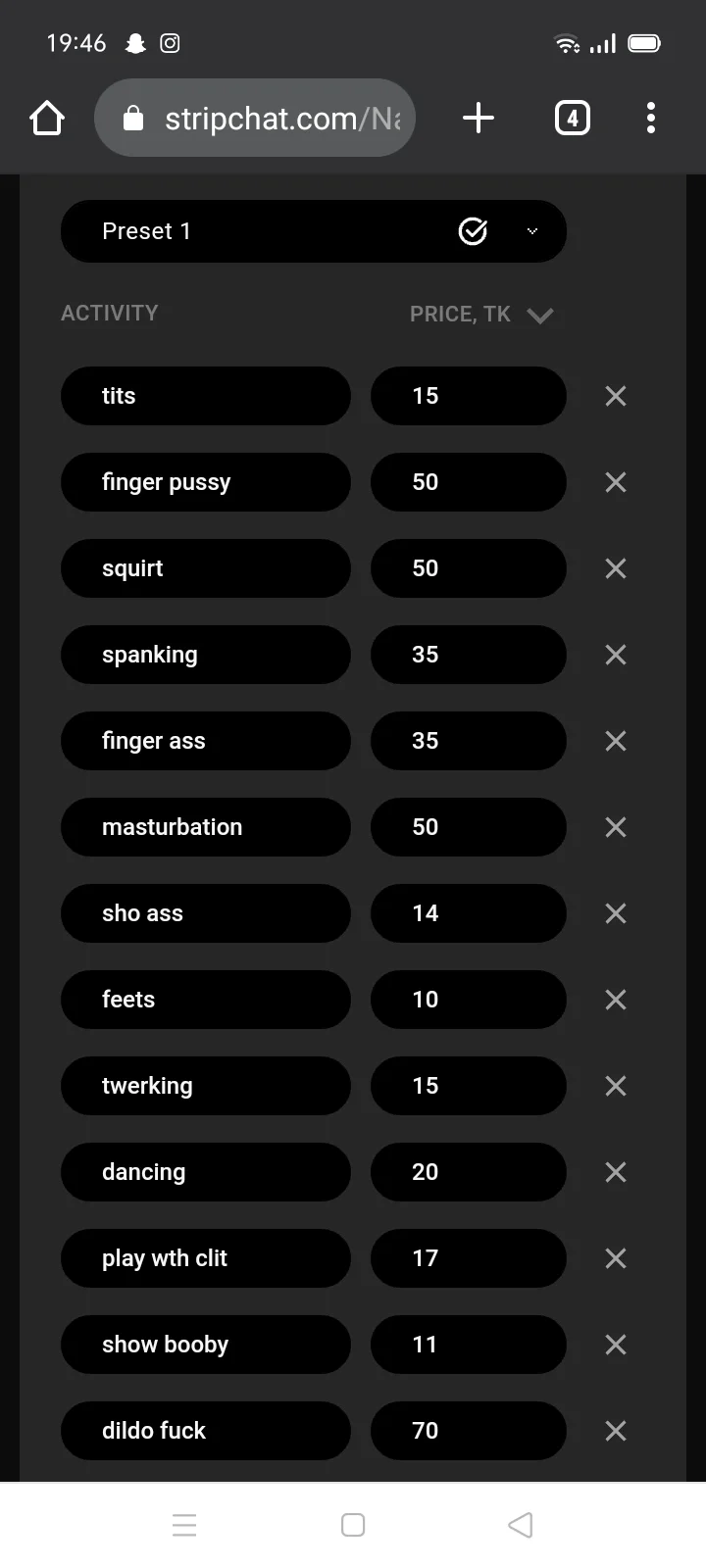Image resolution: width=706 pixels, height=1568 pixels.
Task: Change the price field showing 10
Action: click(468, 1000)
